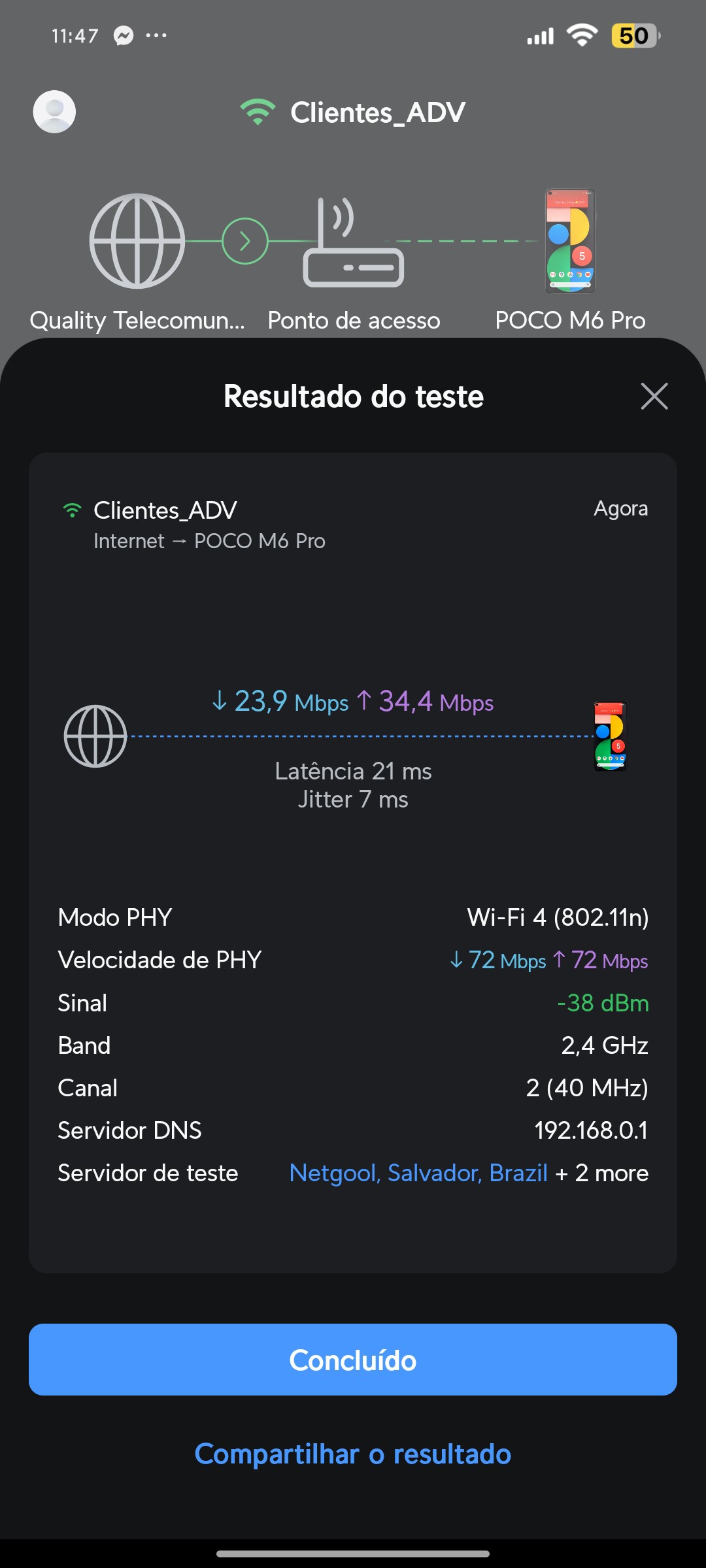Open the profile avatar
This screenshot has height=1568, width=706.
54,112
